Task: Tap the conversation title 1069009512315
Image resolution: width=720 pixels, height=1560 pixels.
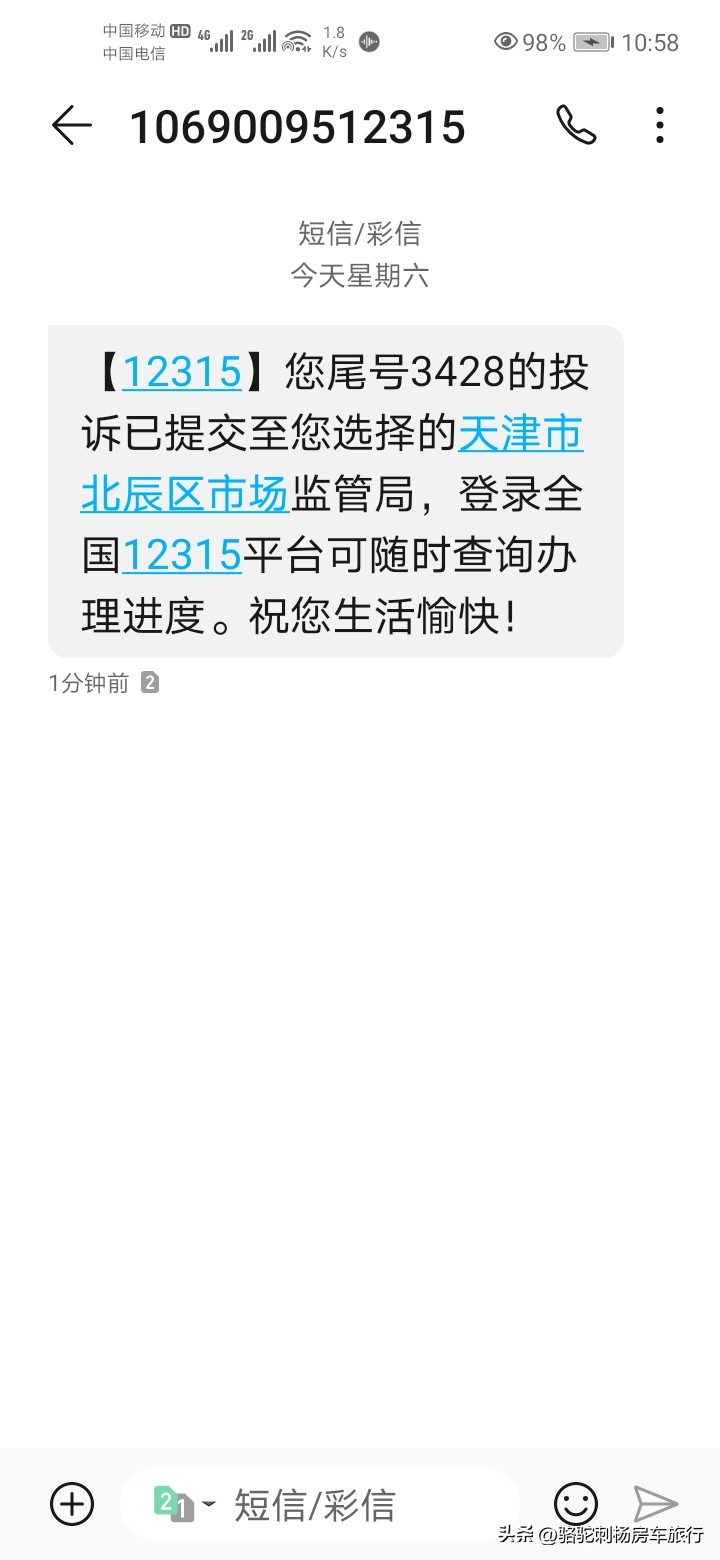Action: (x=298, y=126)
